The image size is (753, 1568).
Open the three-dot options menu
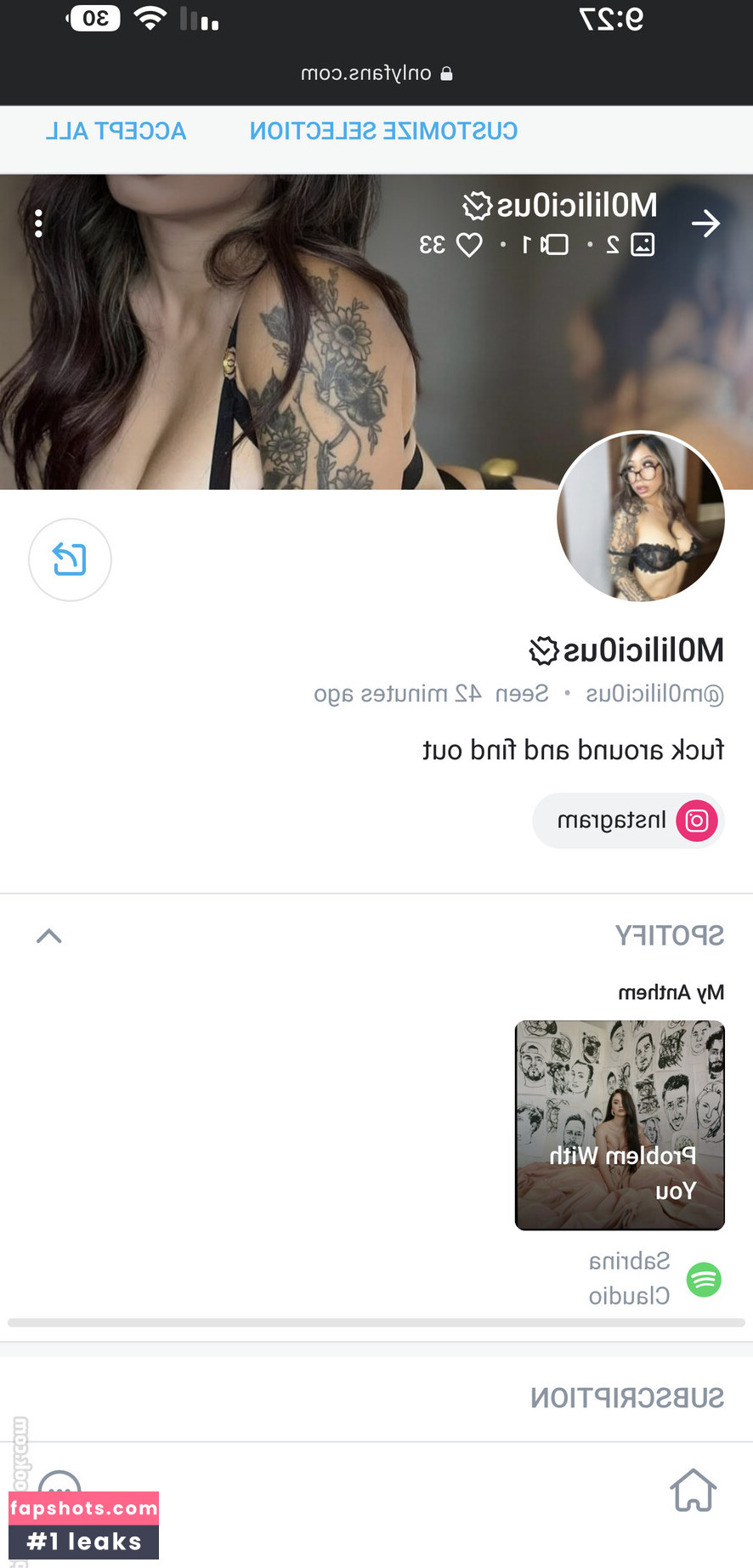tap(38, 223)
